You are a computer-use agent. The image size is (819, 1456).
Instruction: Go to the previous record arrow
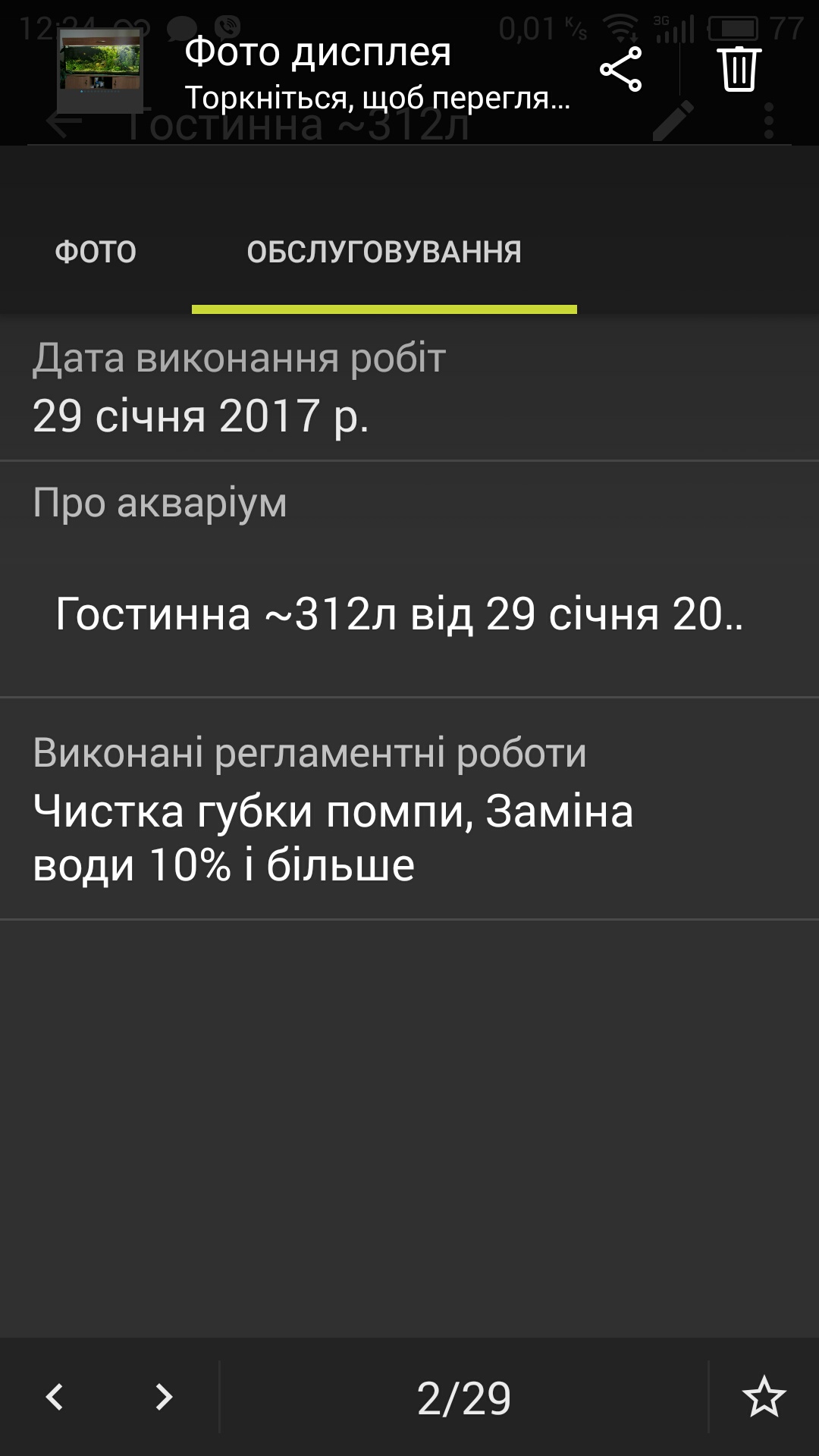pyautogui.click(x=55, y=1397)
